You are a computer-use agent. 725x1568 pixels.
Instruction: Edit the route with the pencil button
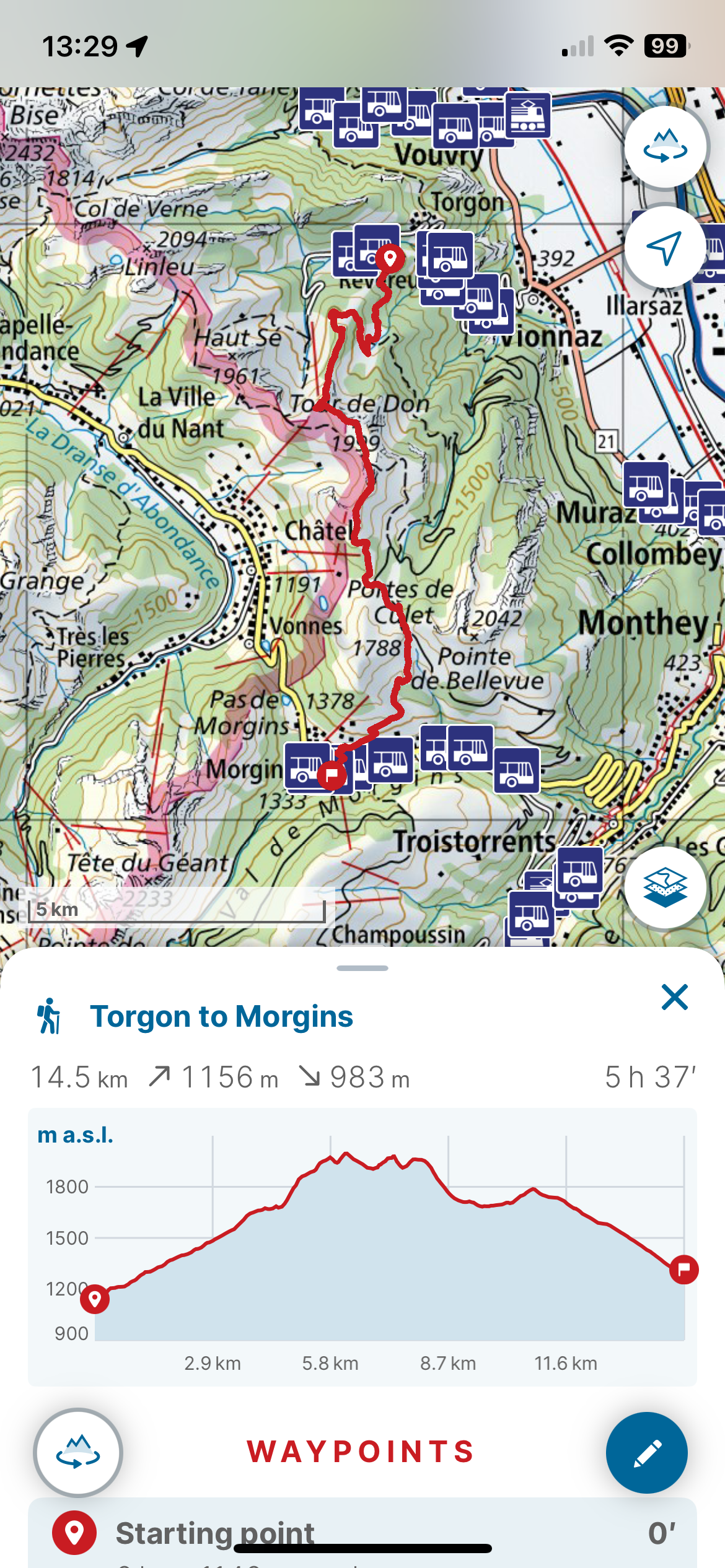[646, 1452]
